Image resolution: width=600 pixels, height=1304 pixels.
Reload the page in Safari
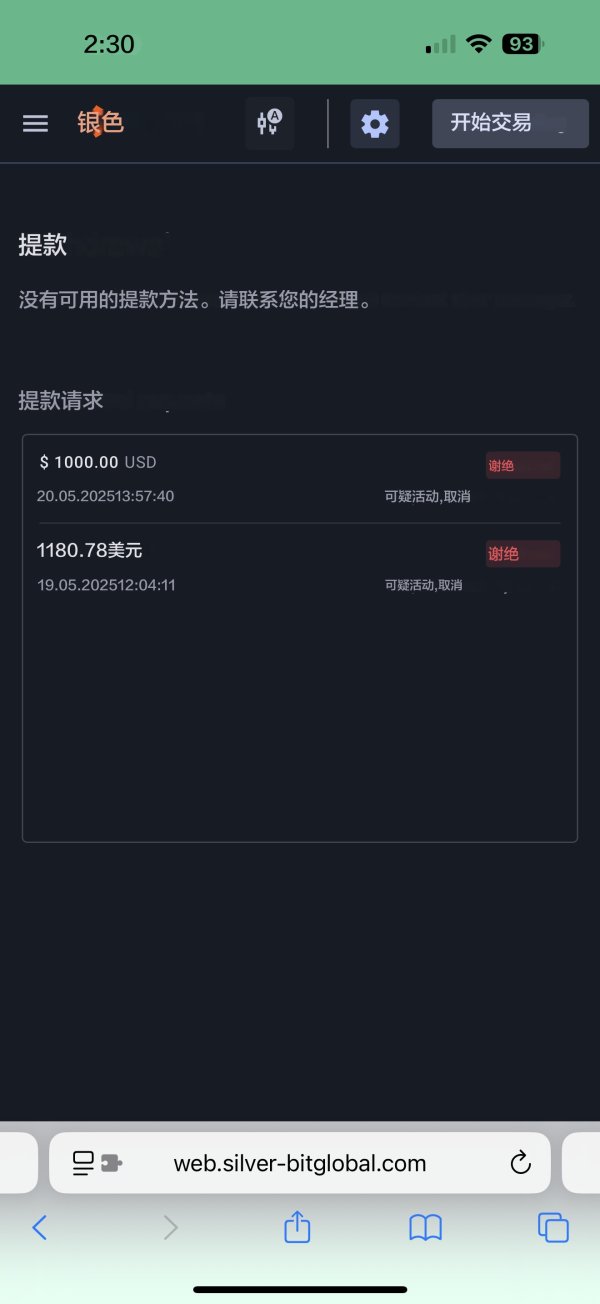coord(520,1163)
